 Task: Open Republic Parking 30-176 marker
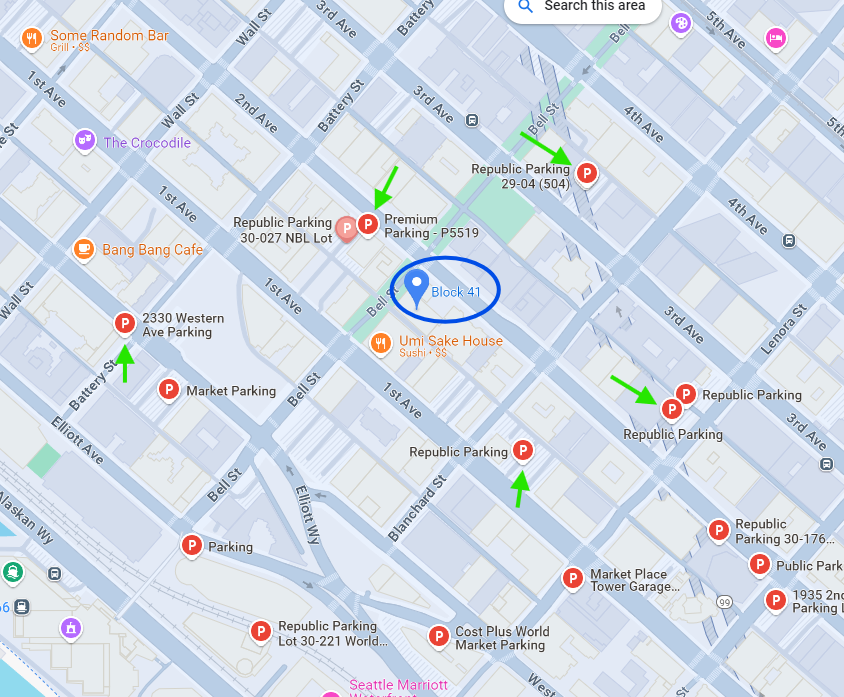coord(718,530)
